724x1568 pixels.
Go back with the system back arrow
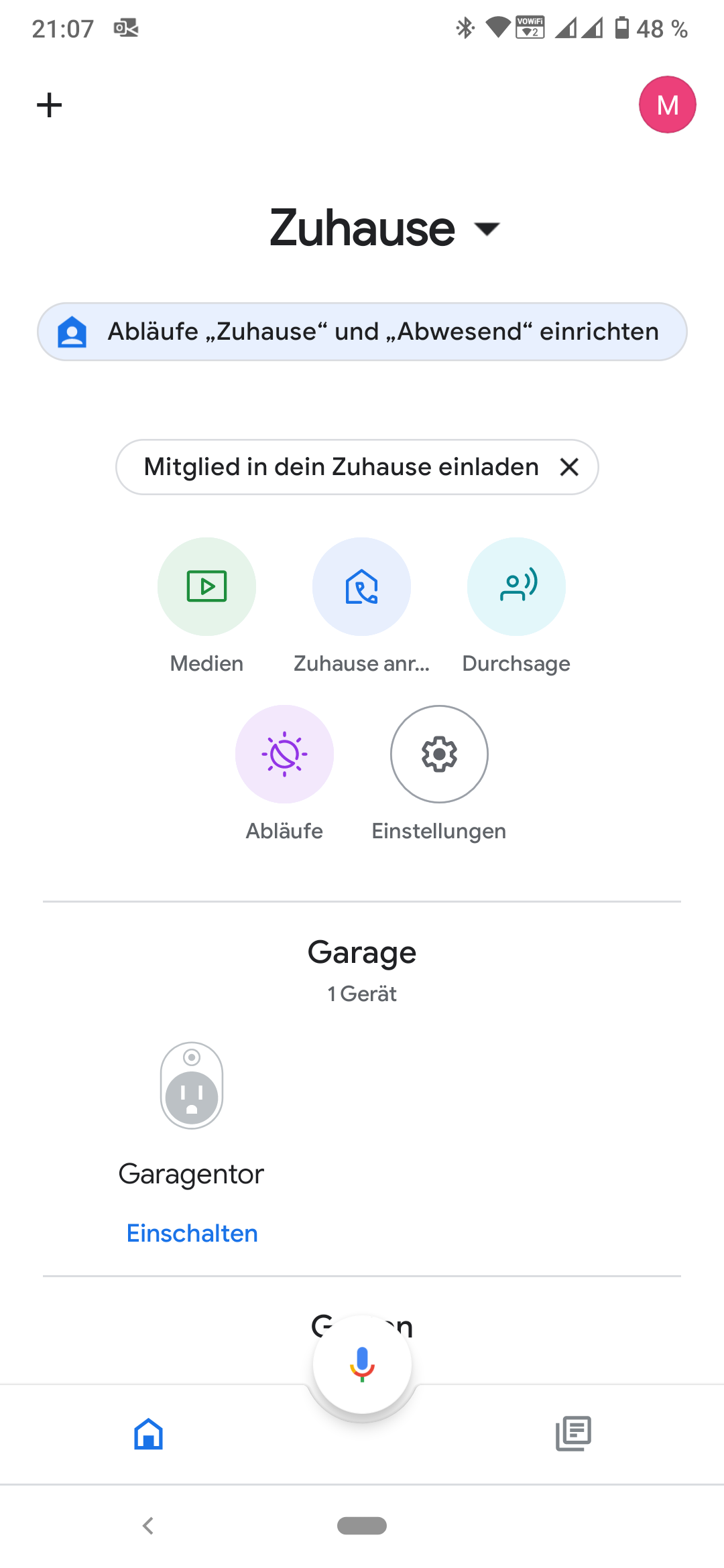[x=148, y=1526]
